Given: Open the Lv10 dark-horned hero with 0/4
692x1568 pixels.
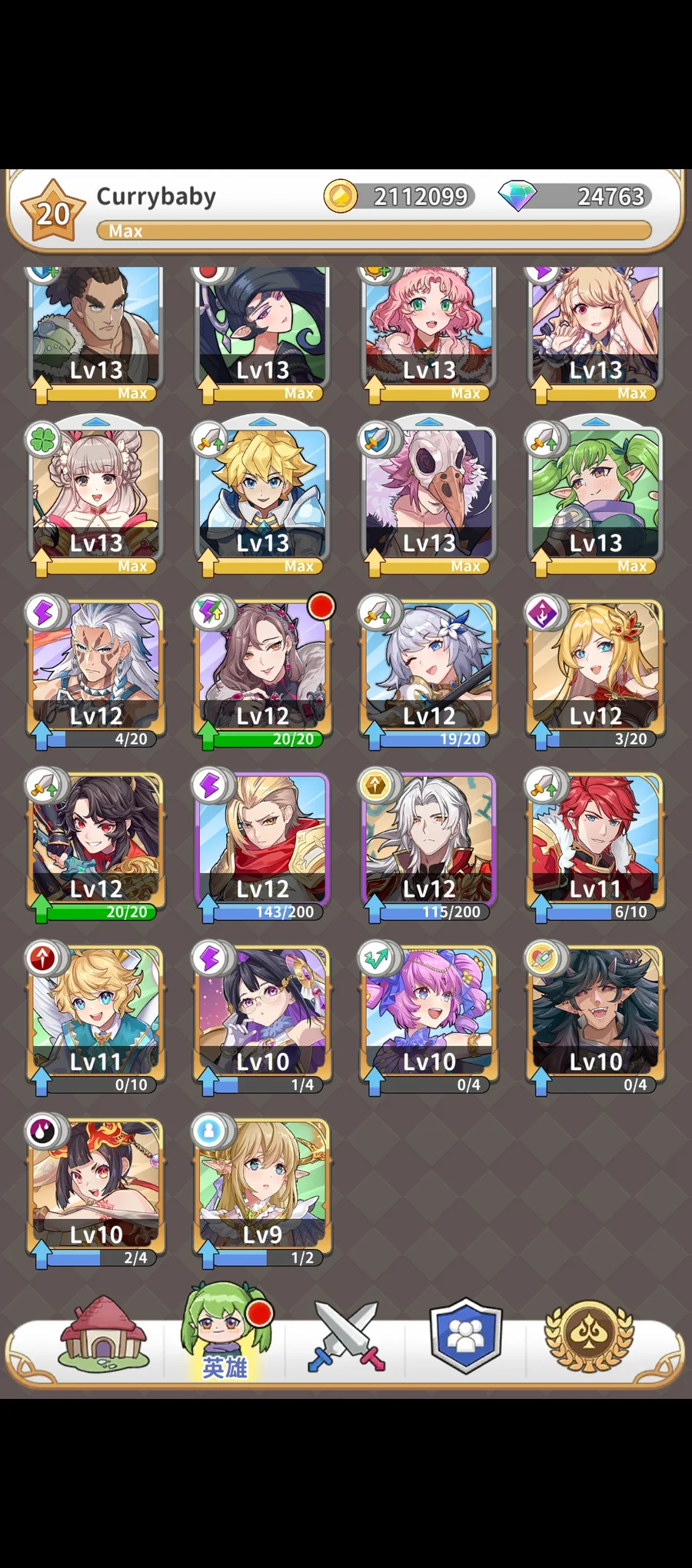Looking at the screenshot, I should click(595, 1013).
